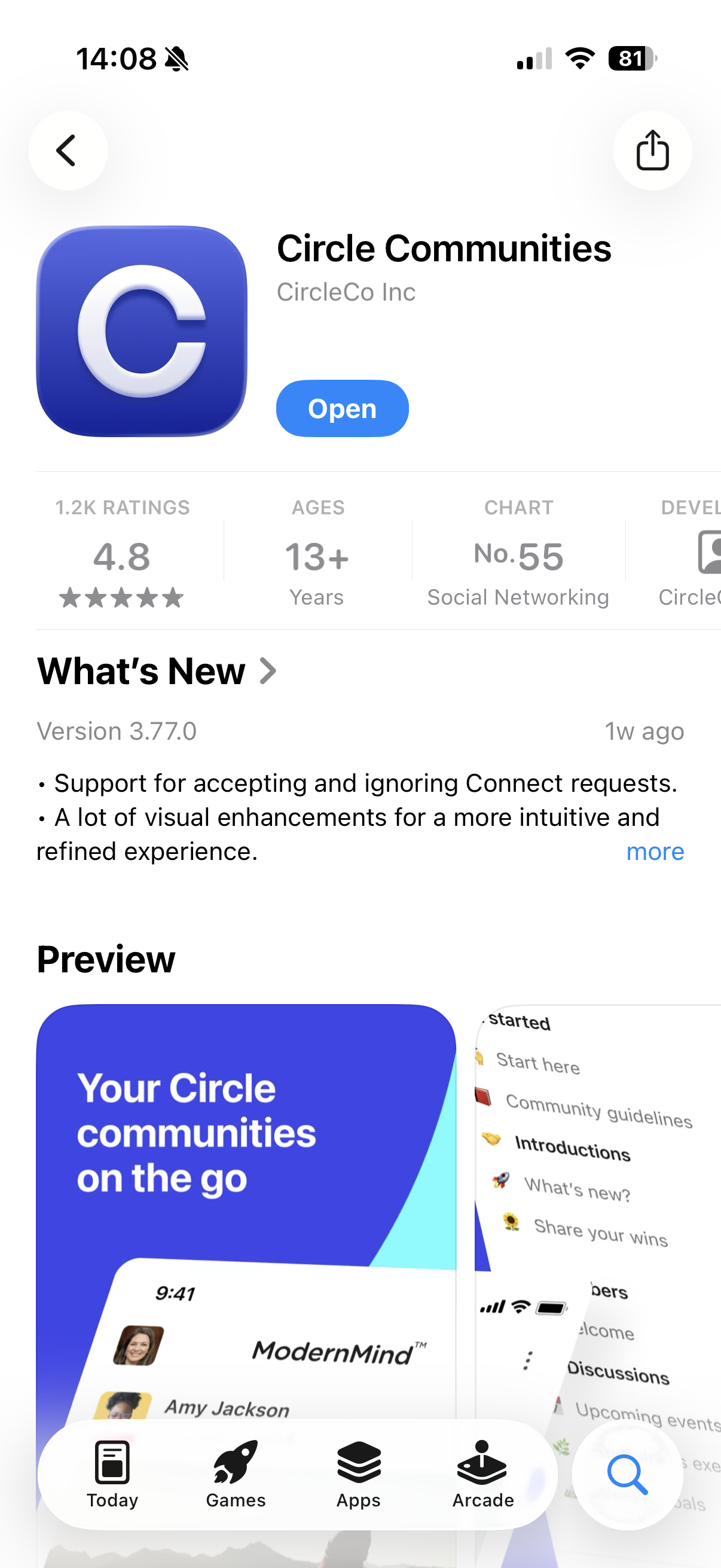Open the Circle Communities app

point(342,408)
